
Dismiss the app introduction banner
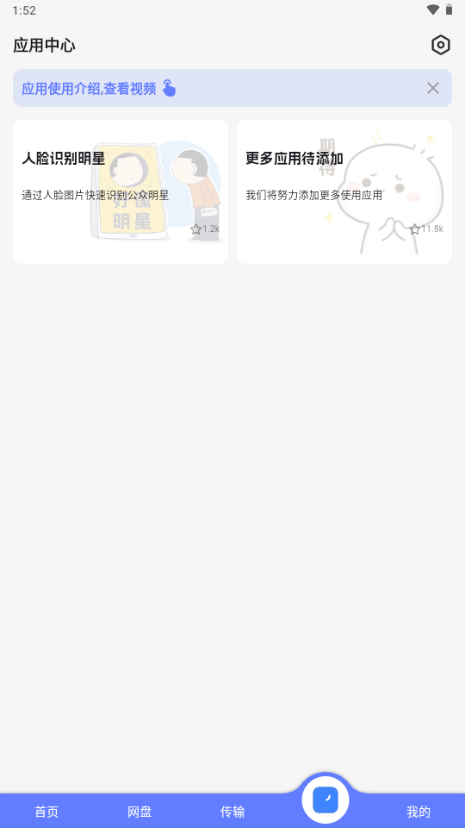point(433,88)
